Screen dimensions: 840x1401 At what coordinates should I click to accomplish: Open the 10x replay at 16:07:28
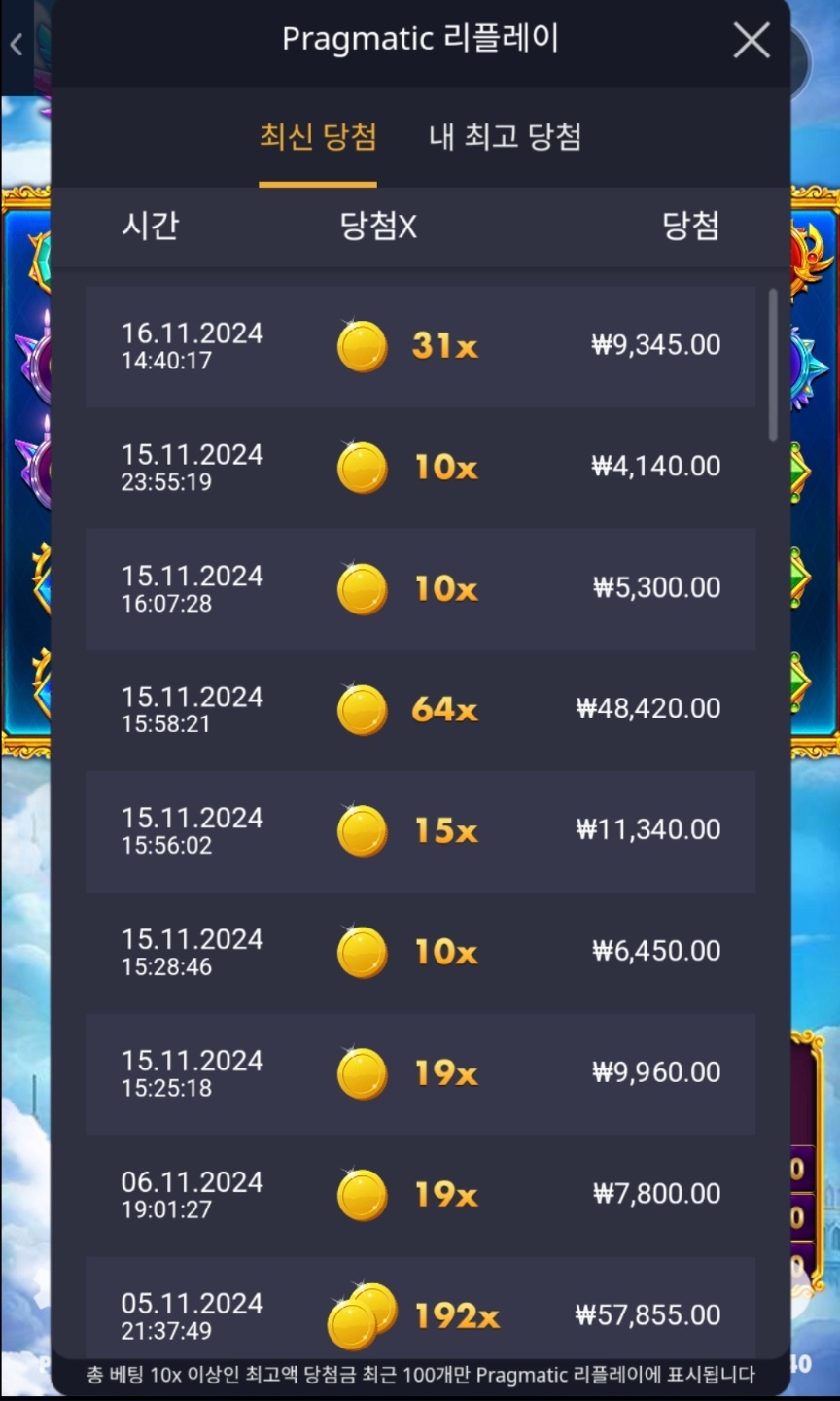[x=420, y=589]
